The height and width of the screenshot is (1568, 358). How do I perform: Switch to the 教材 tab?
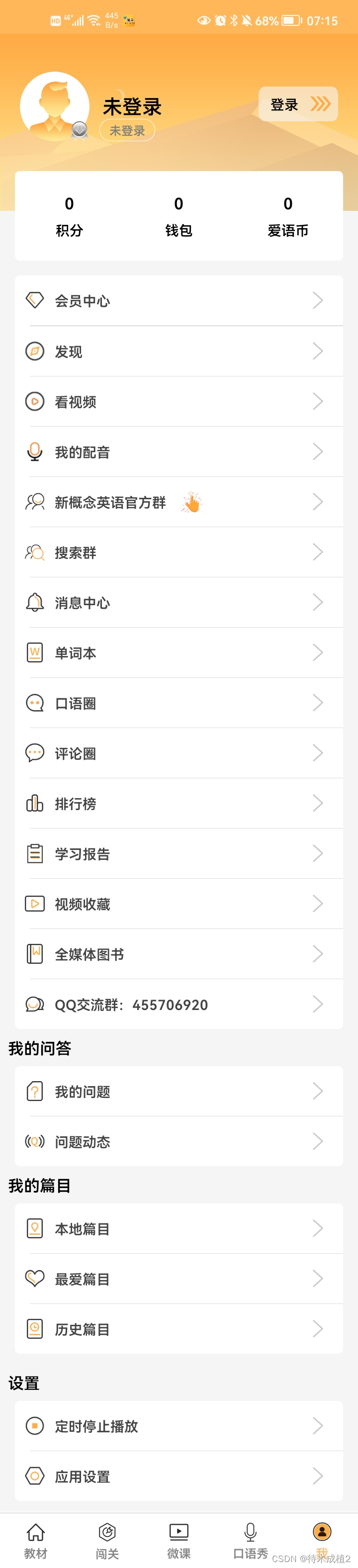tap(36, 1540)
